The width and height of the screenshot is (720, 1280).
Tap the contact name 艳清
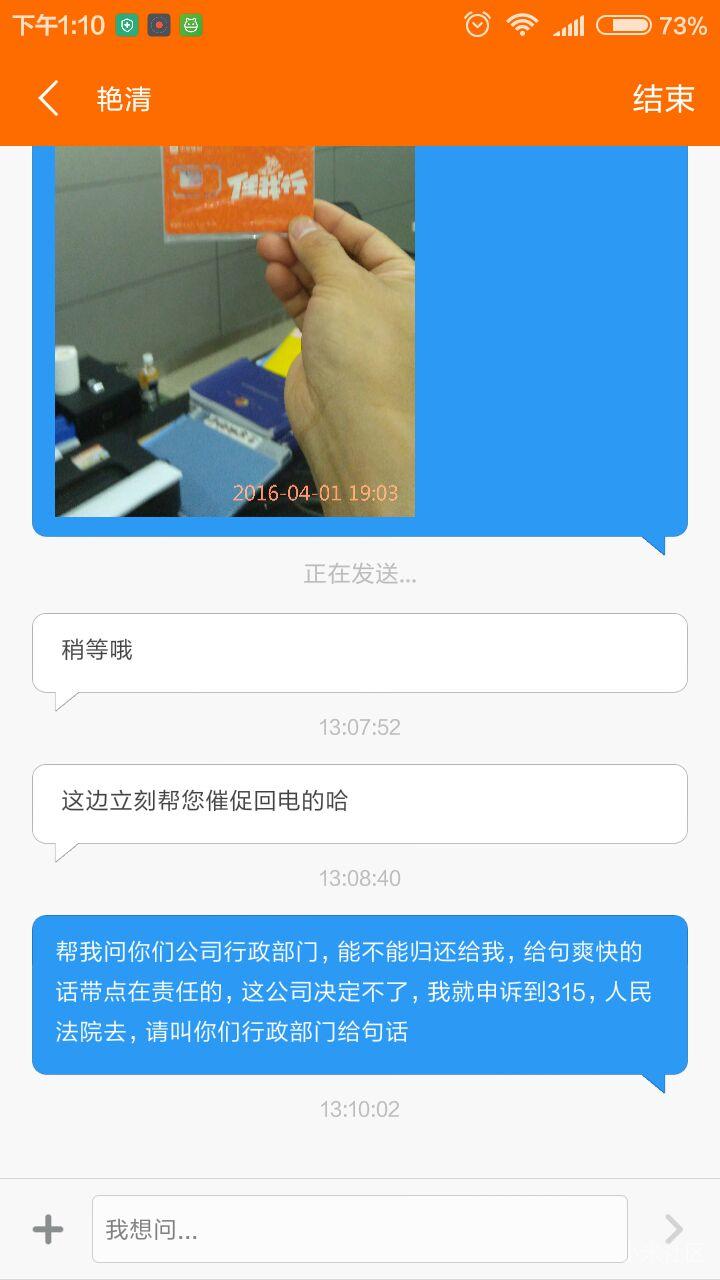[x=121, y=98]
